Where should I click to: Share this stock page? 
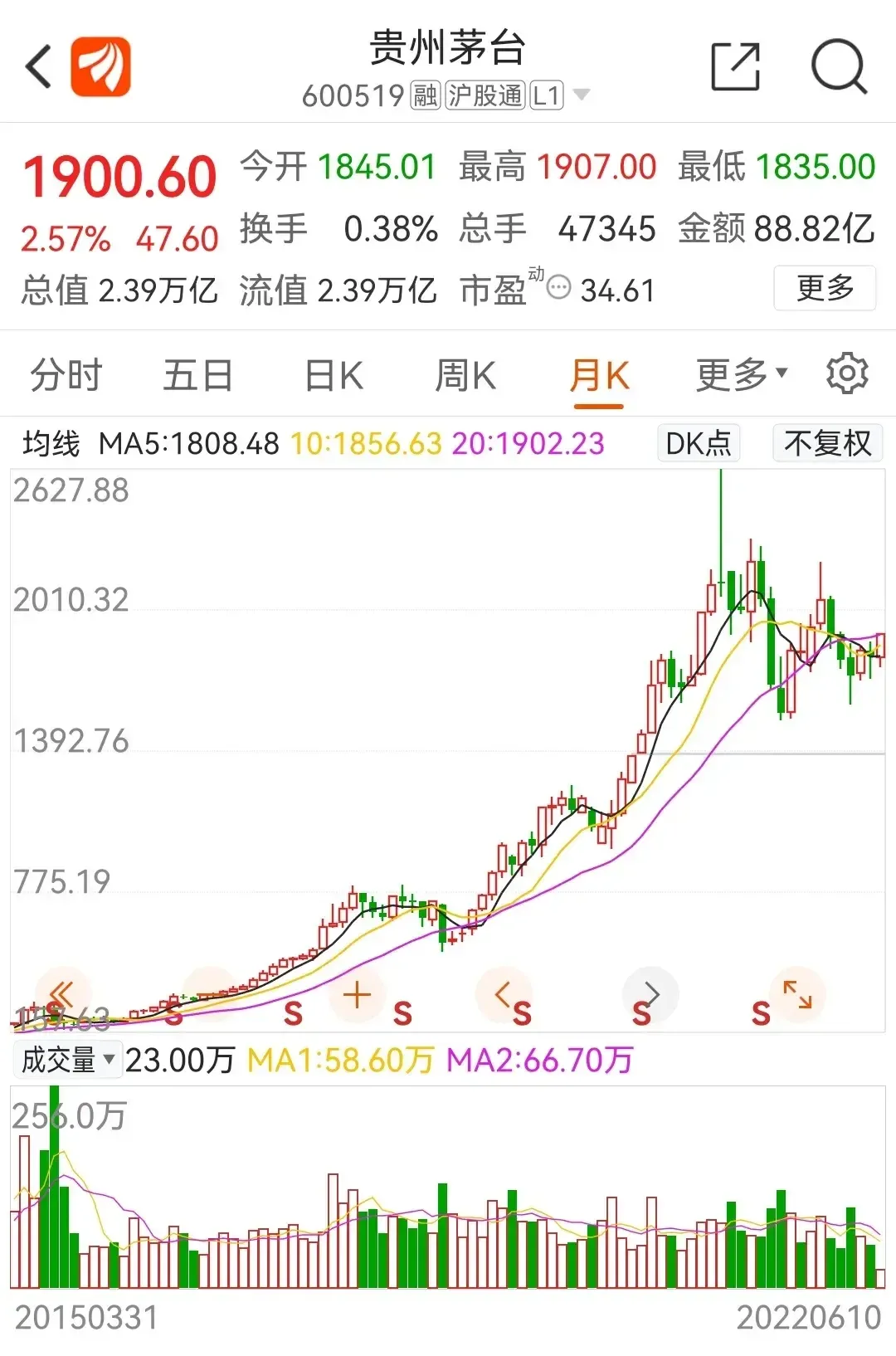[x=735, y=66]
